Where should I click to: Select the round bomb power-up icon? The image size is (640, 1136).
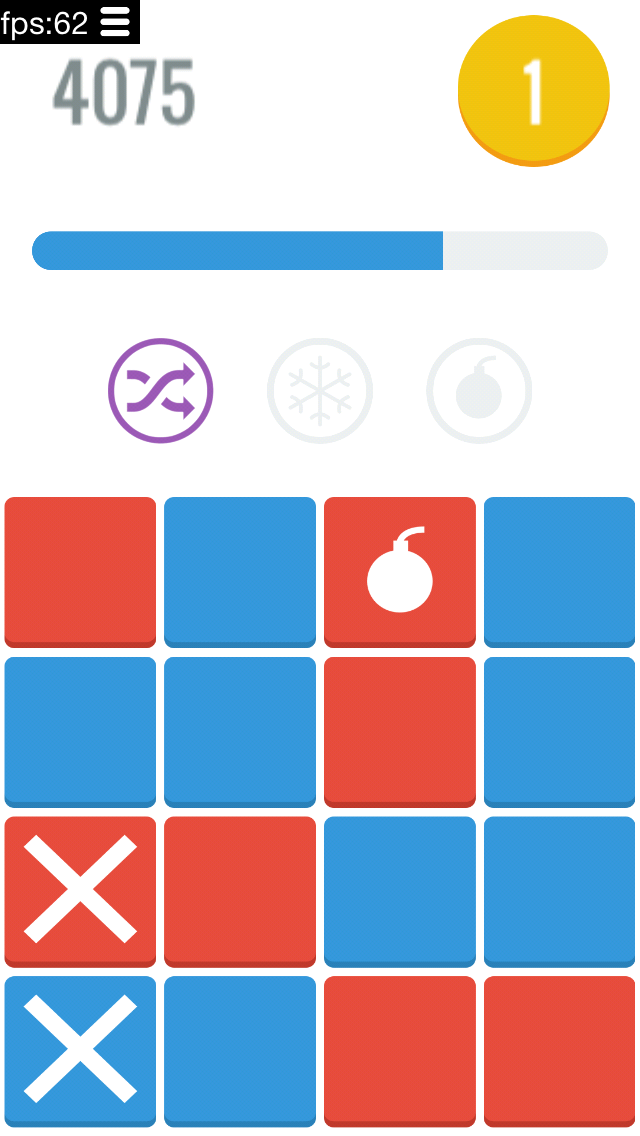(479, 390)
